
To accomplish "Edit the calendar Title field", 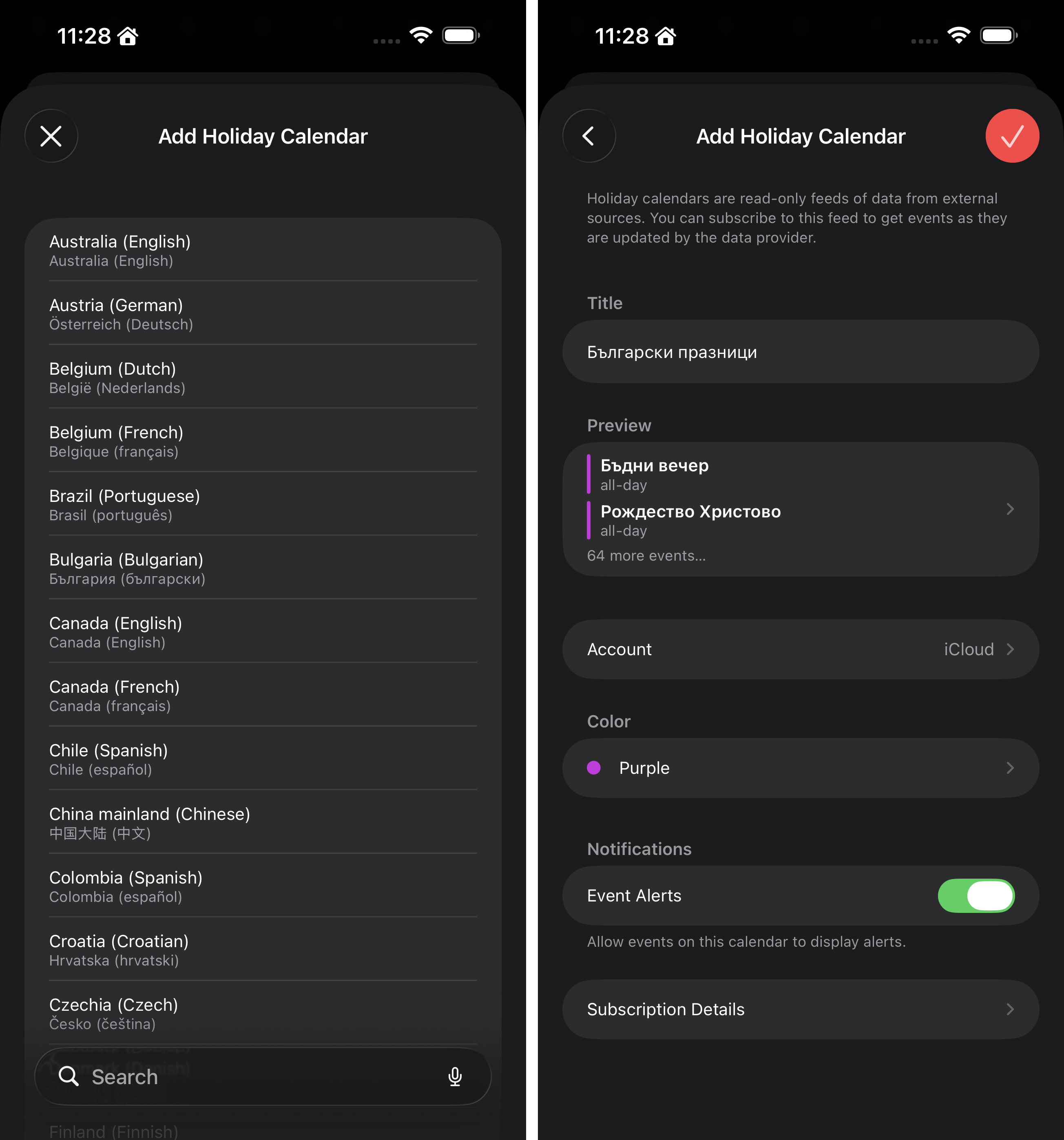I will (x=800, y=351).
